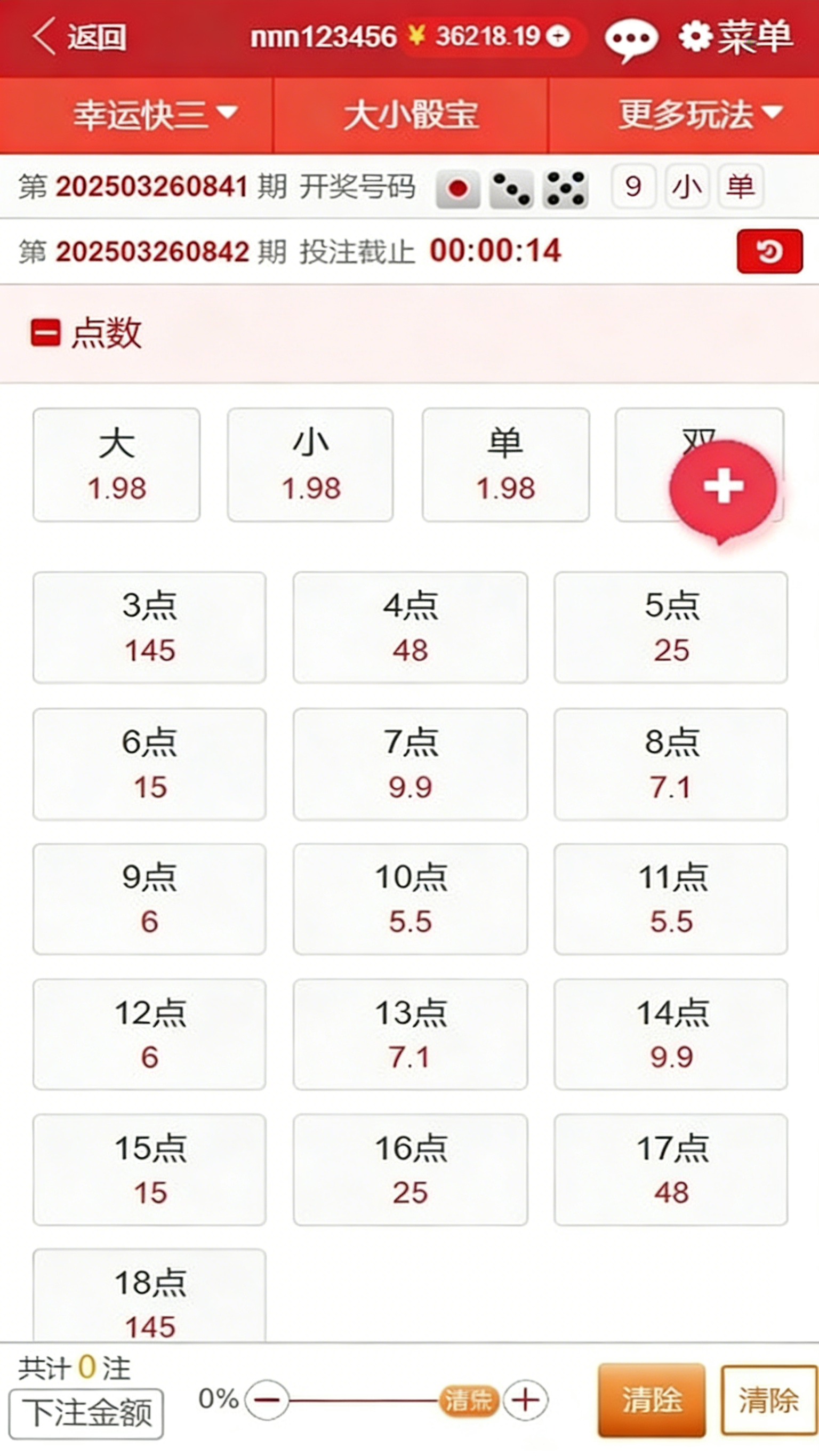Select the 10点 bet option
The image size is (819, 1456).
pyautogui.click(x=411, y=899)
